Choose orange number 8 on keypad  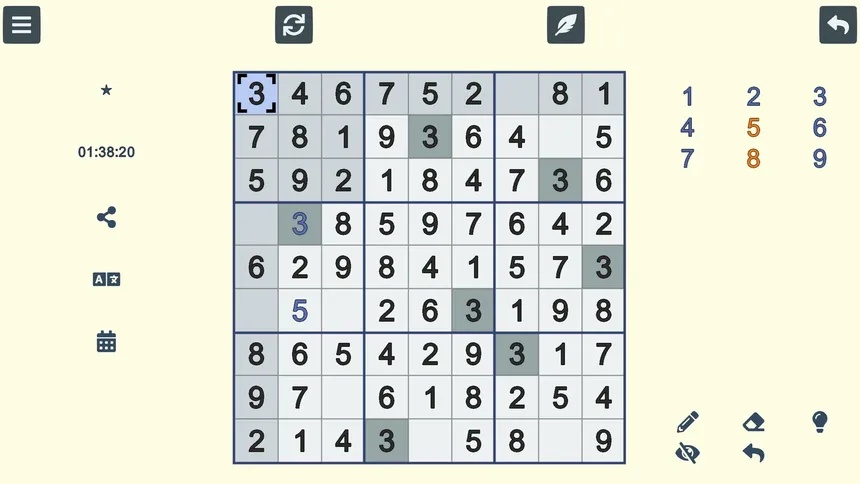tap(753, 159)
